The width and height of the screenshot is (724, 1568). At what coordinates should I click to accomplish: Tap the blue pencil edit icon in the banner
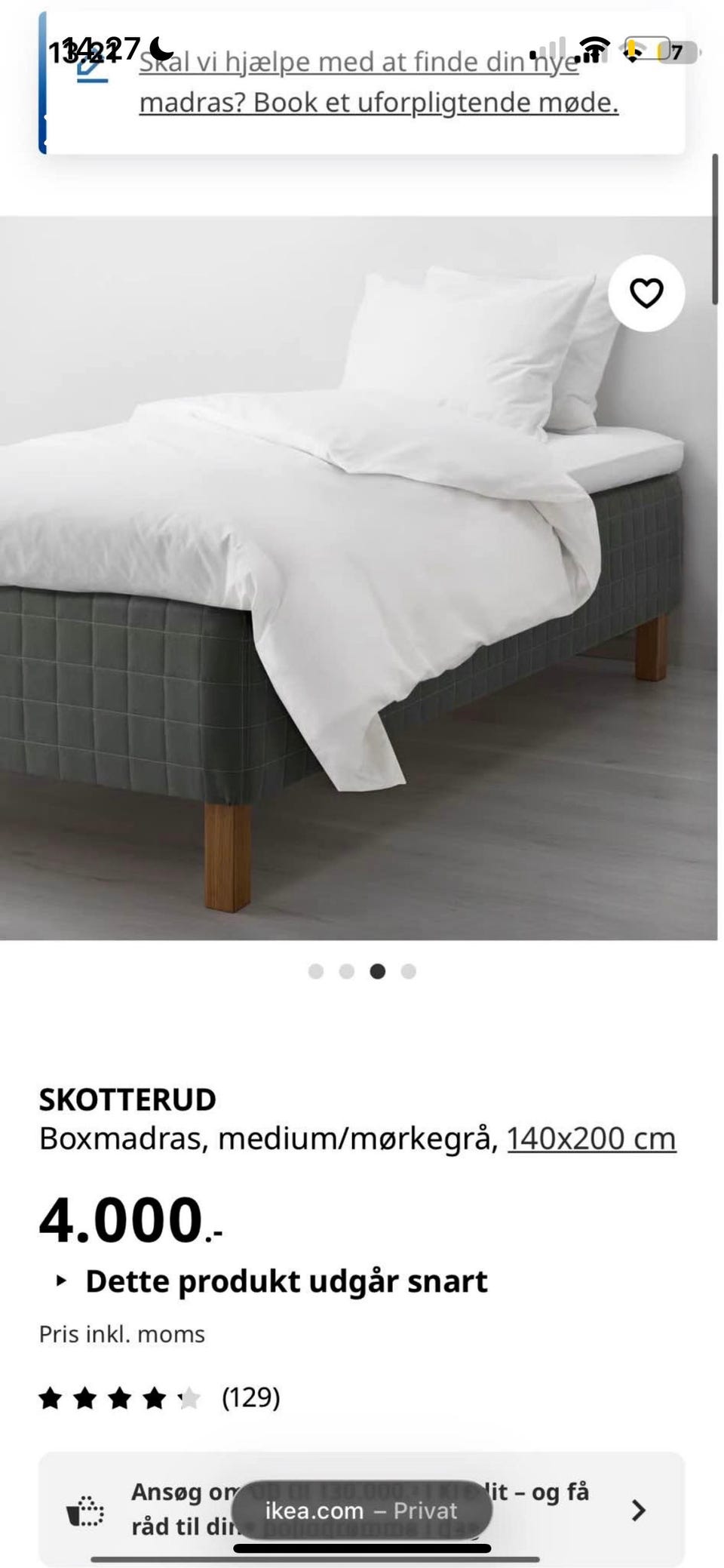[92, 68]
